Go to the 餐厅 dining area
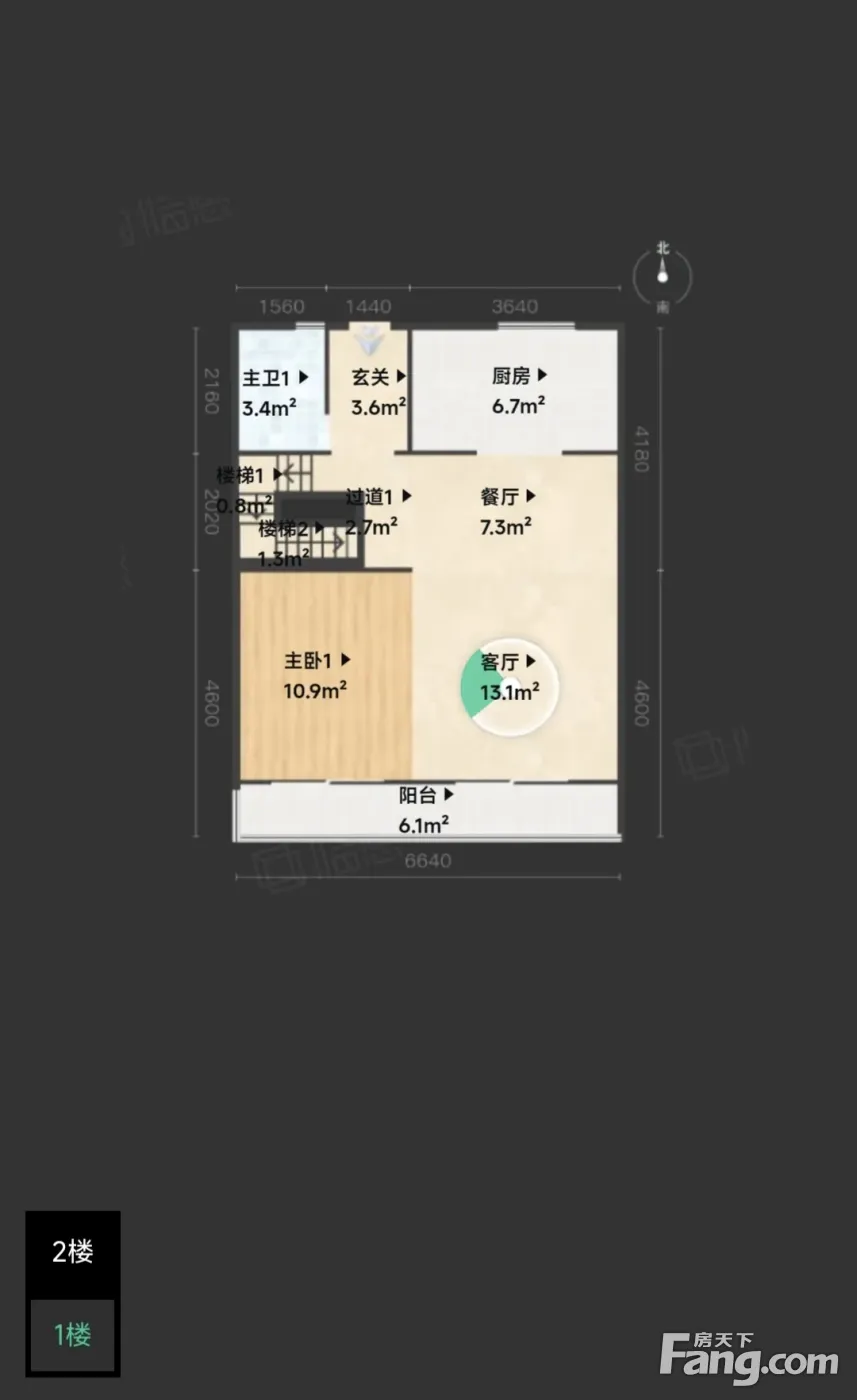 click(508, 496)
